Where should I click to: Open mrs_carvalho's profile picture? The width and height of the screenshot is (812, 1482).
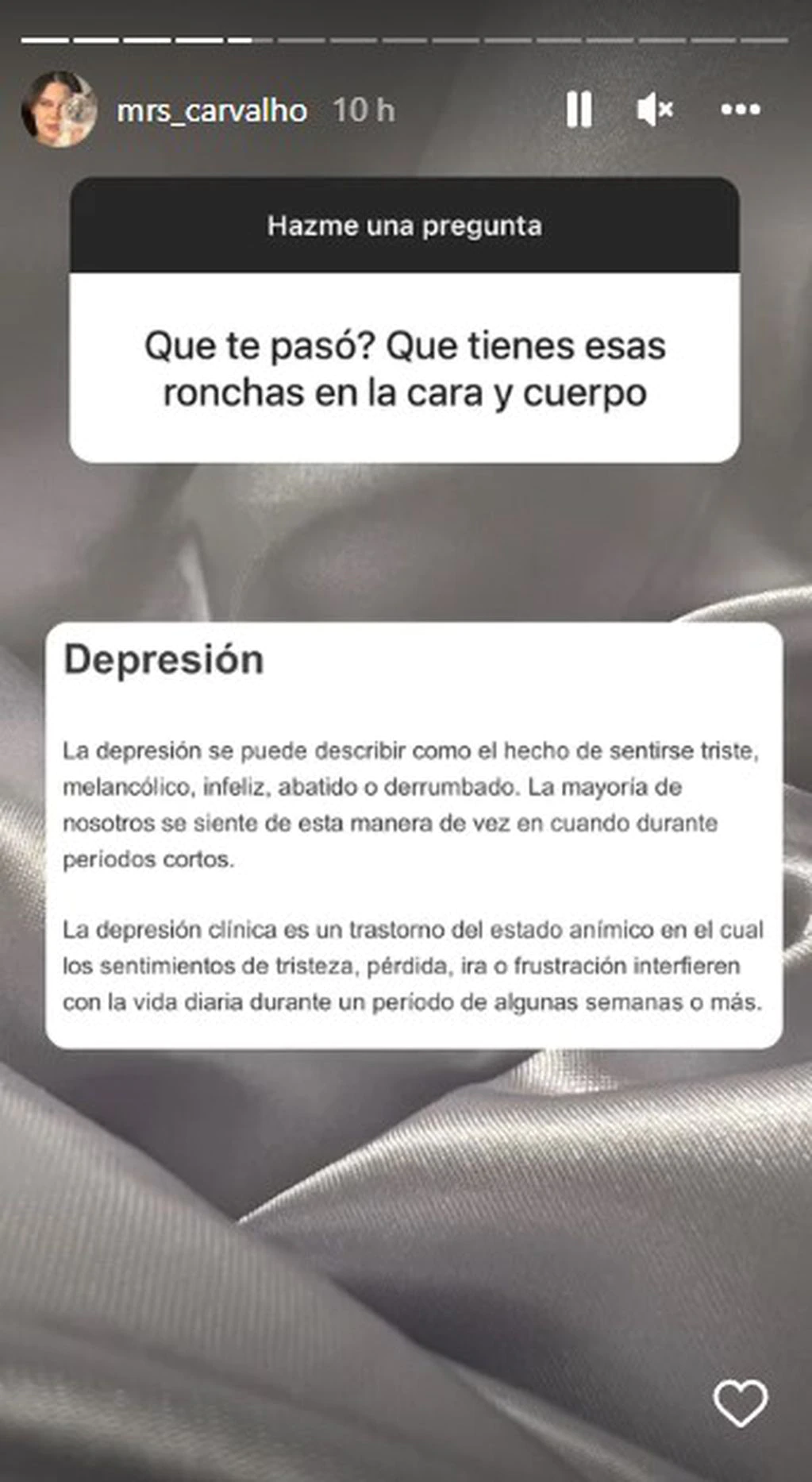coord(59,110)
